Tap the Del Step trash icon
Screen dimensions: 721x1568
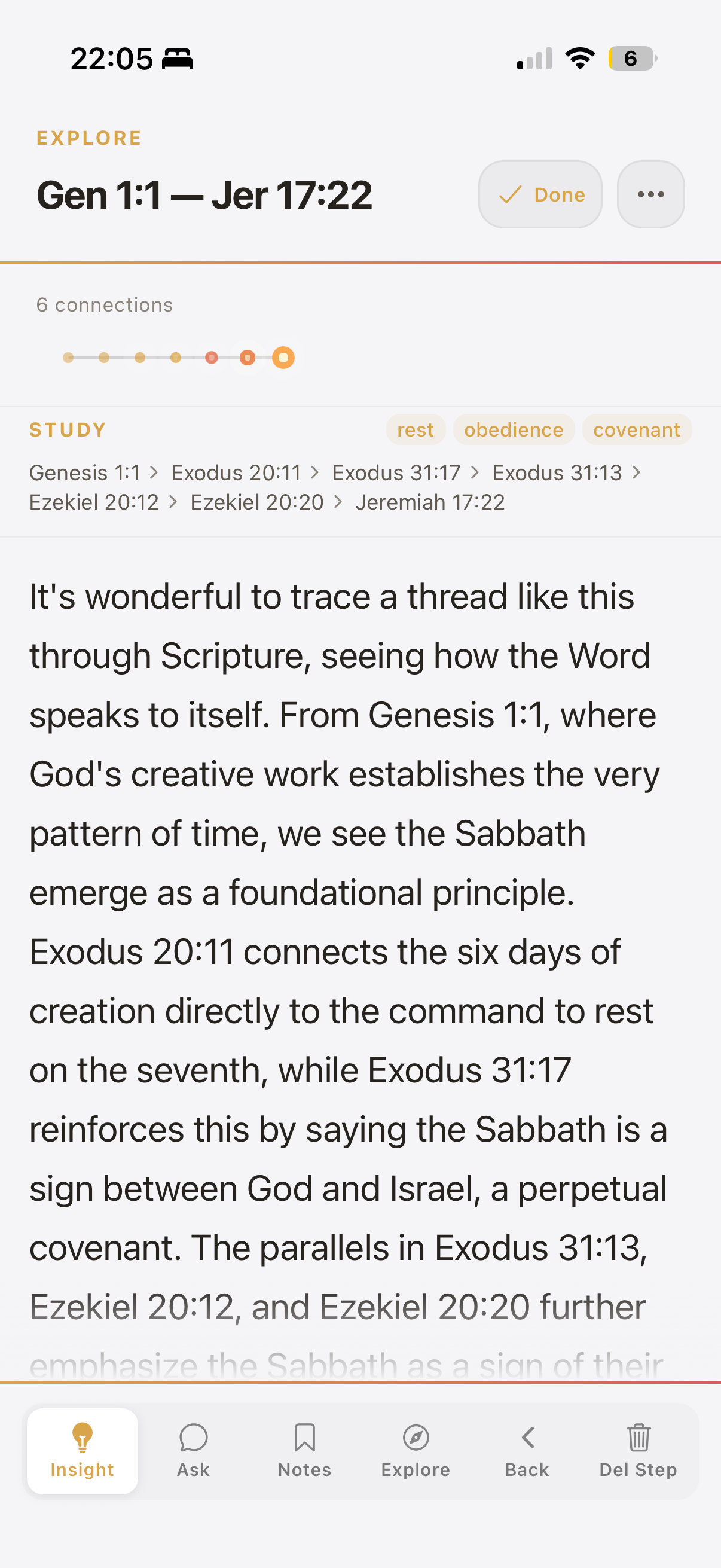[638, 1438]
